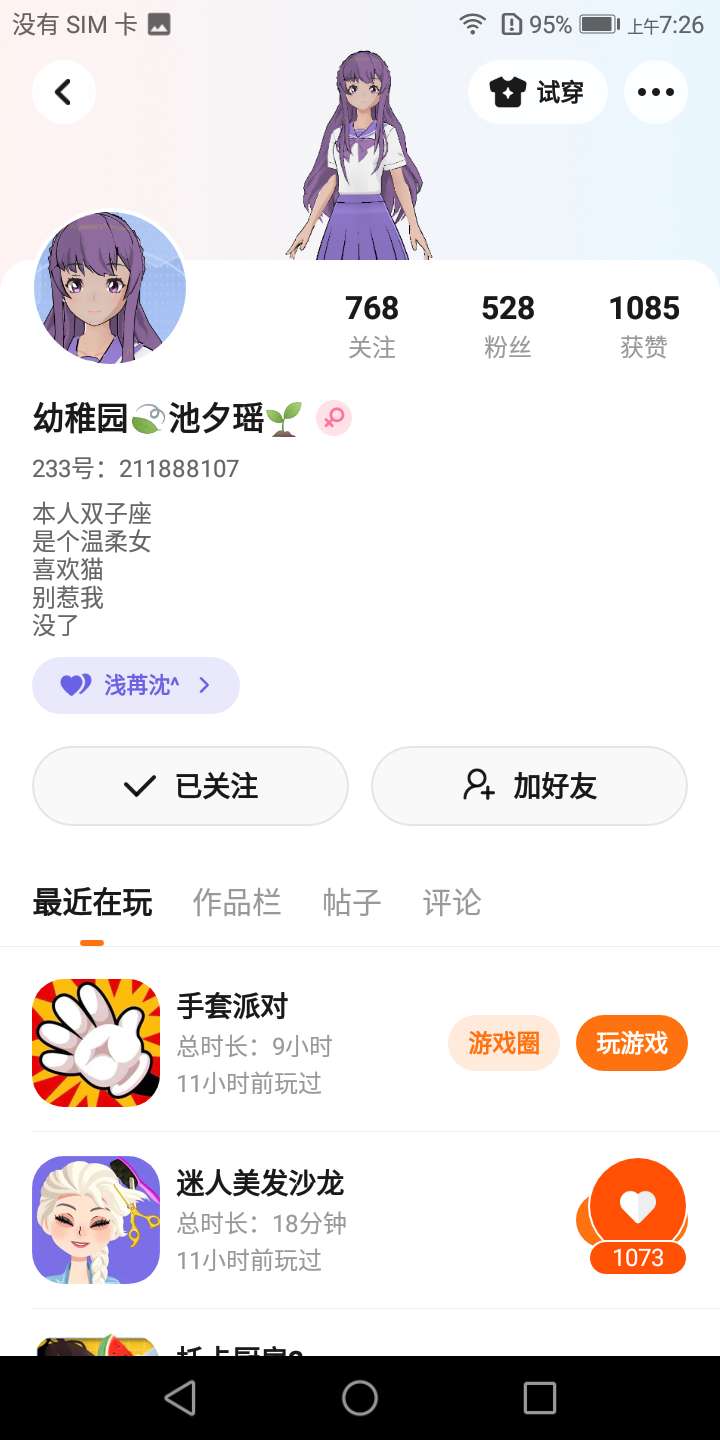Tap 已关注 to unfollow the user
This screenshot has height=1440, width=720.
[x=190, y=786]
